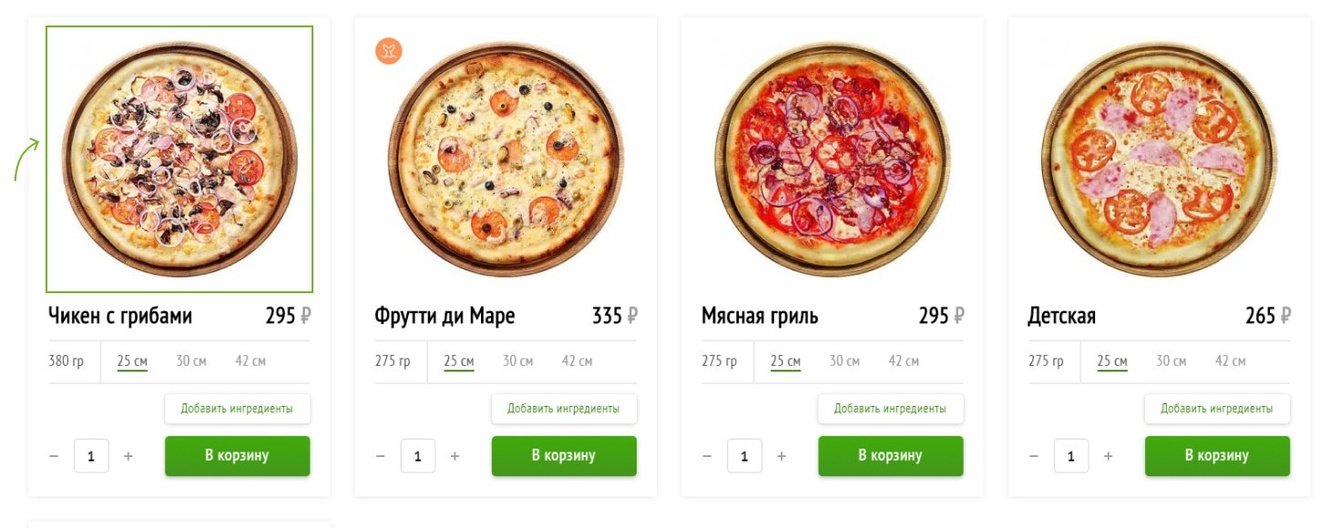The image size is (1340, 528).
Task: Open the Фрутти ди Маре pizza image
Action: pyautogui.click(x=506, y=158)
